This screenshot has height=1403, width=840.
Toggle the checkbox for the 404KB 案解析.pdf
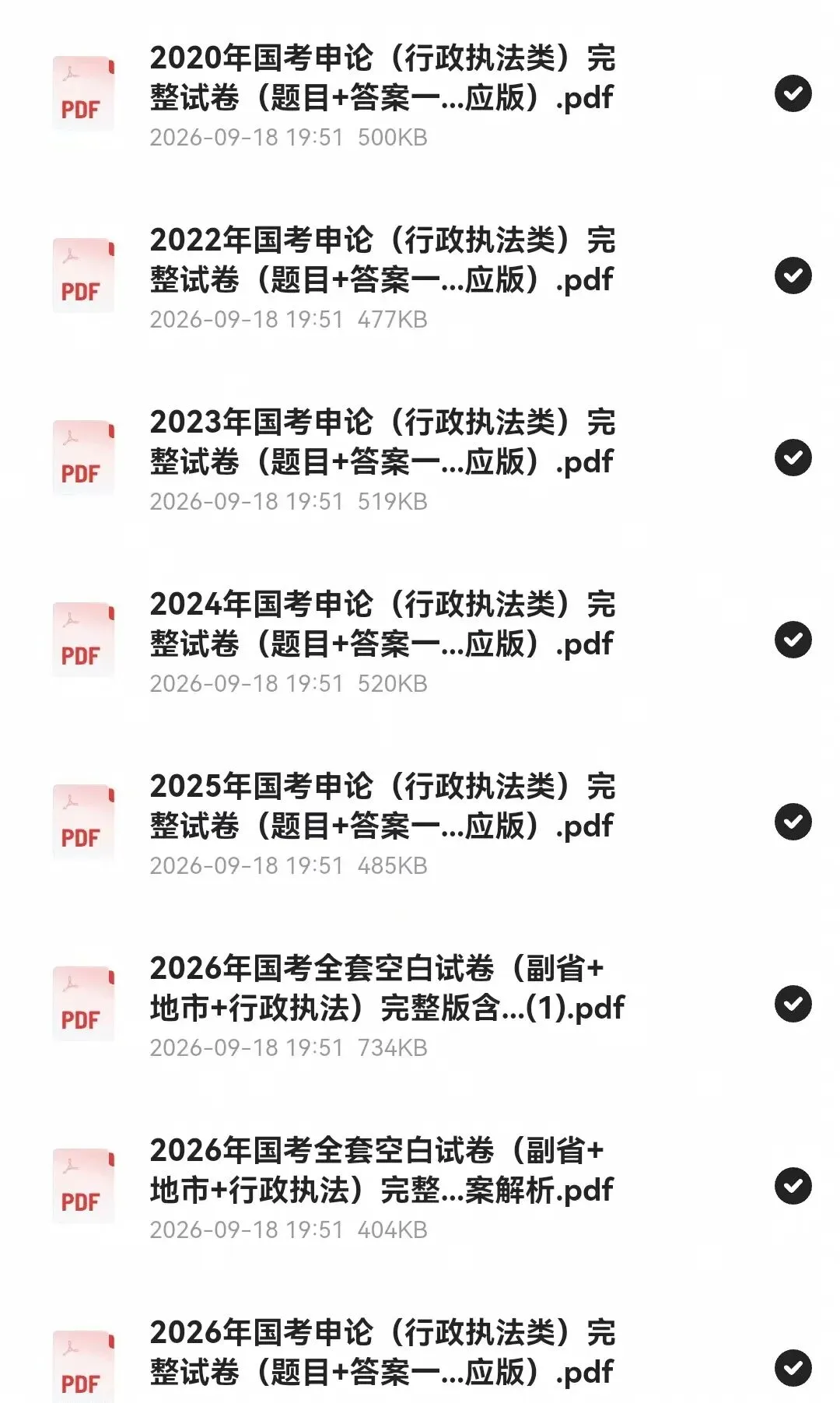click(793, 1187)
